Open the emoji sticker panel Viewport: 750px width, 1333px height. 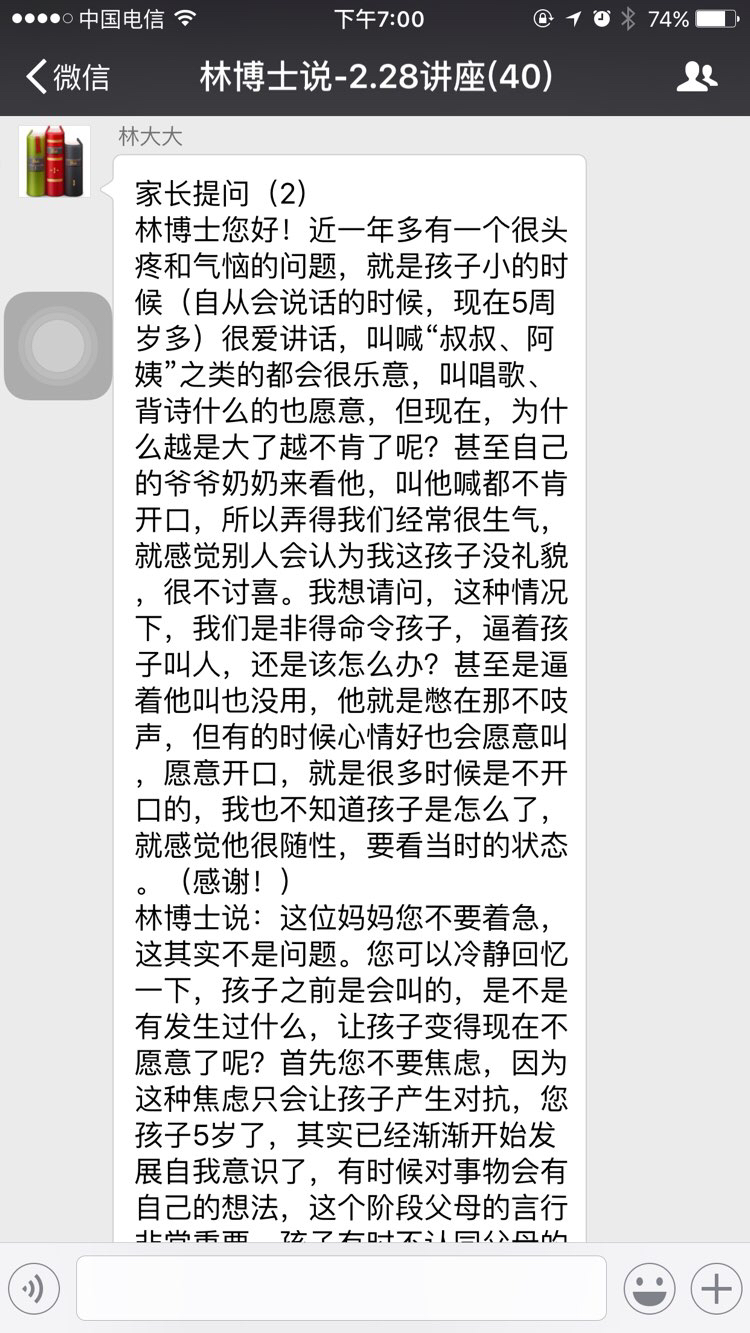click(650, 1288)
